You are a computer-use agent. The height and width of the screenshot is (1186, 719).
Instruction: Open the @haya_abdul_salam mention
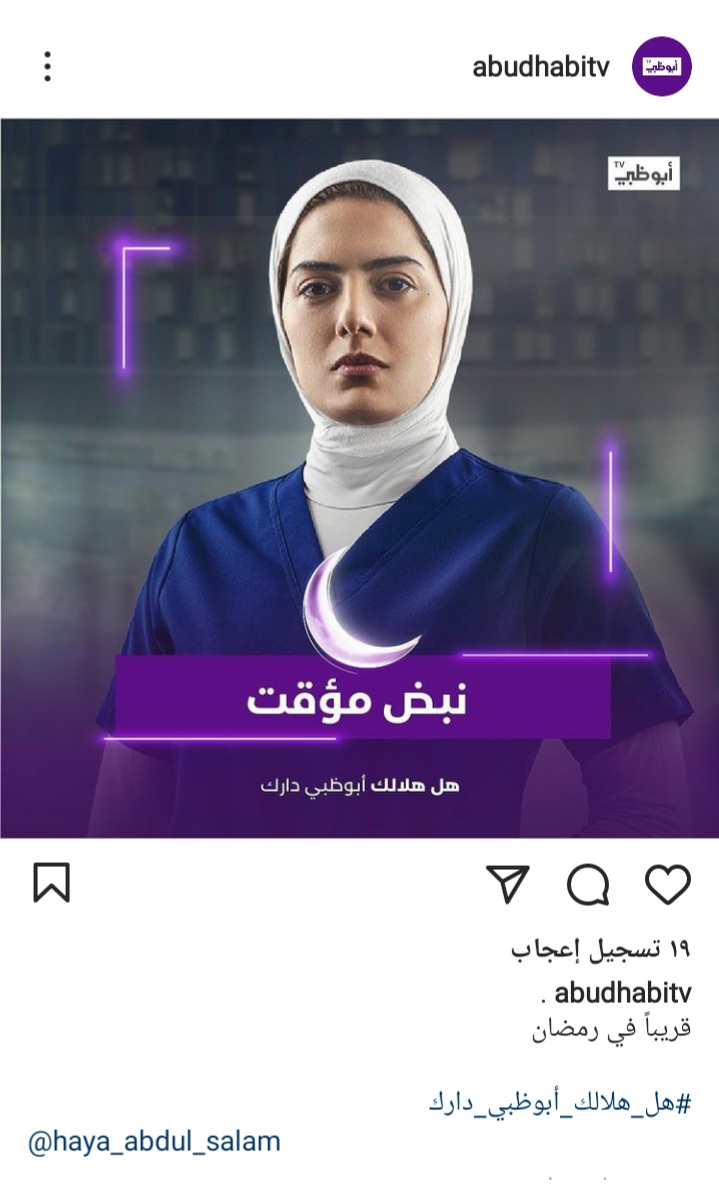pos(154,1141)
